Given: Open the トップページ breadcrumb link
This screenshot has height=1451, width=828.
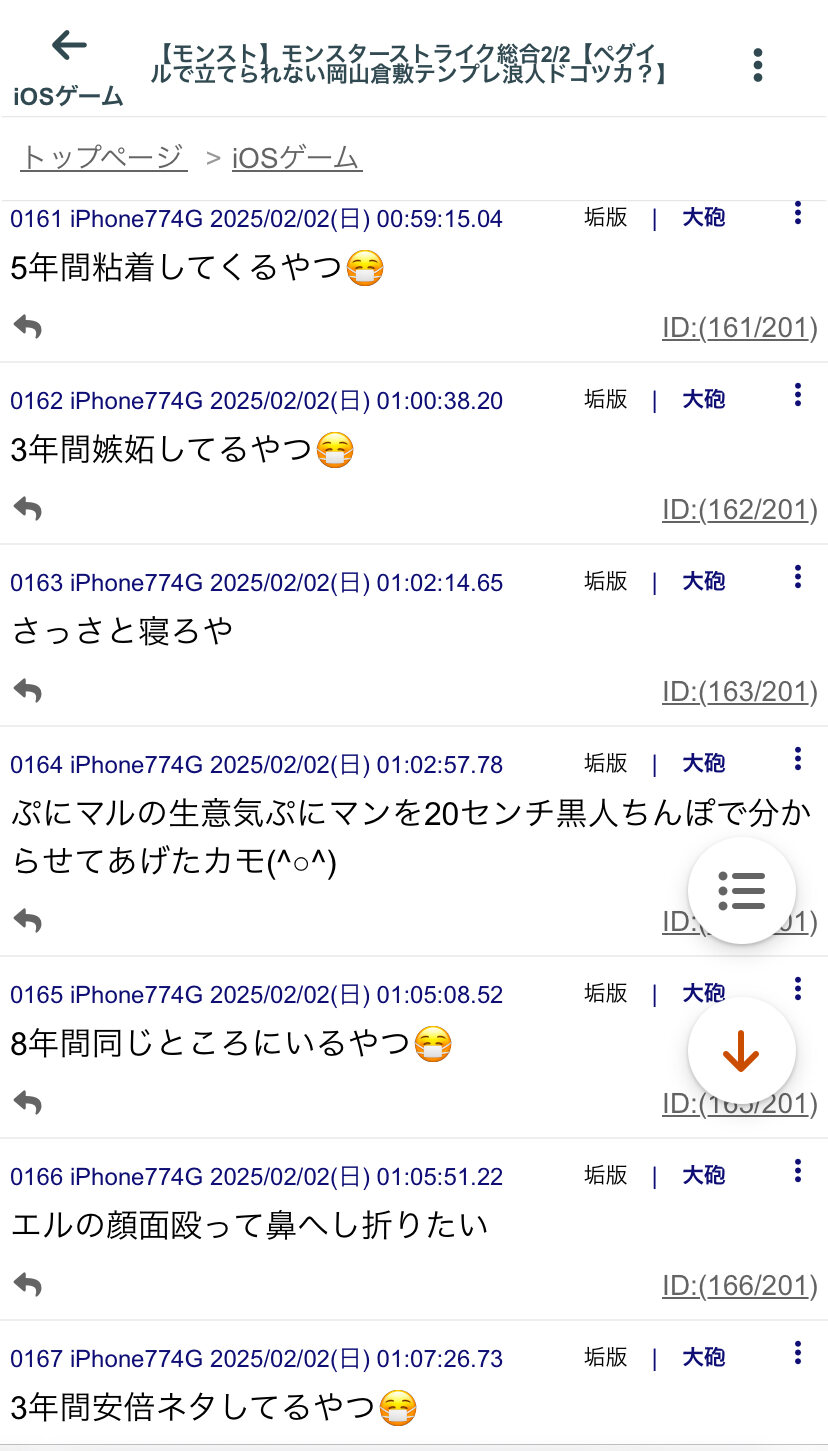Looking at the screenshot, I should (x=104, y=157).
